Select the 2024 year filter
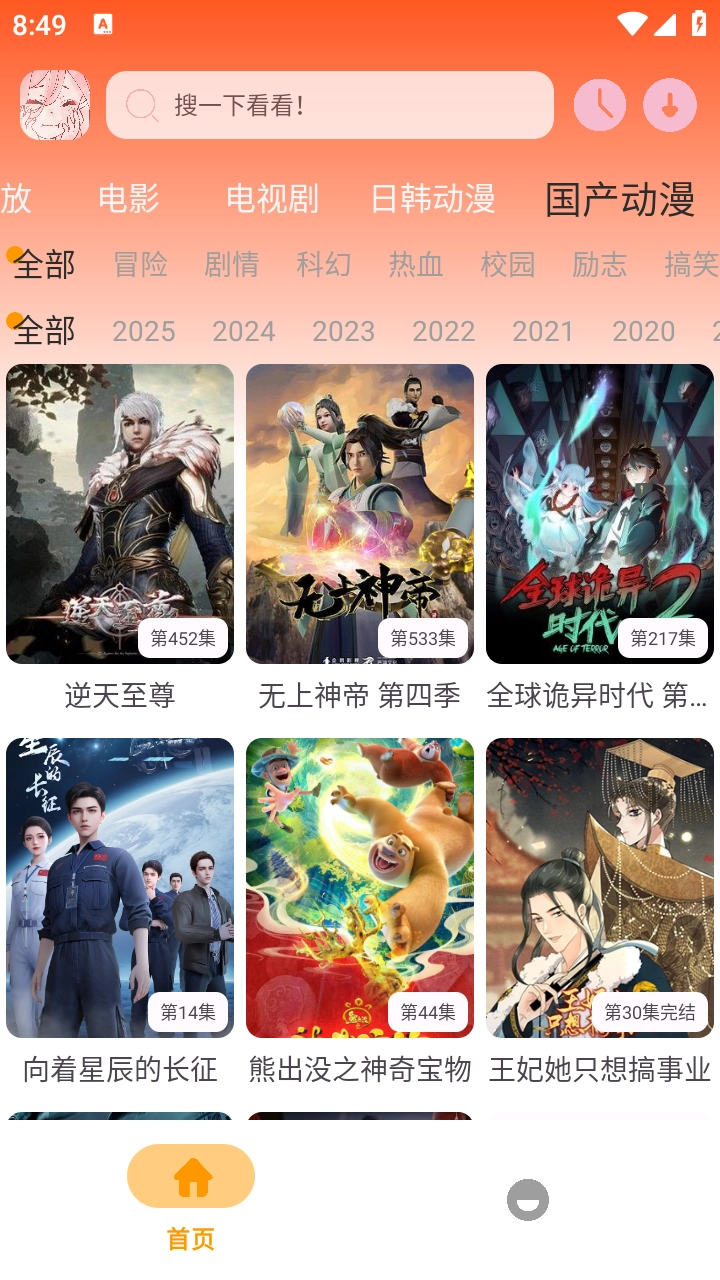720x1280 pixels. click(x=244, y=330)
